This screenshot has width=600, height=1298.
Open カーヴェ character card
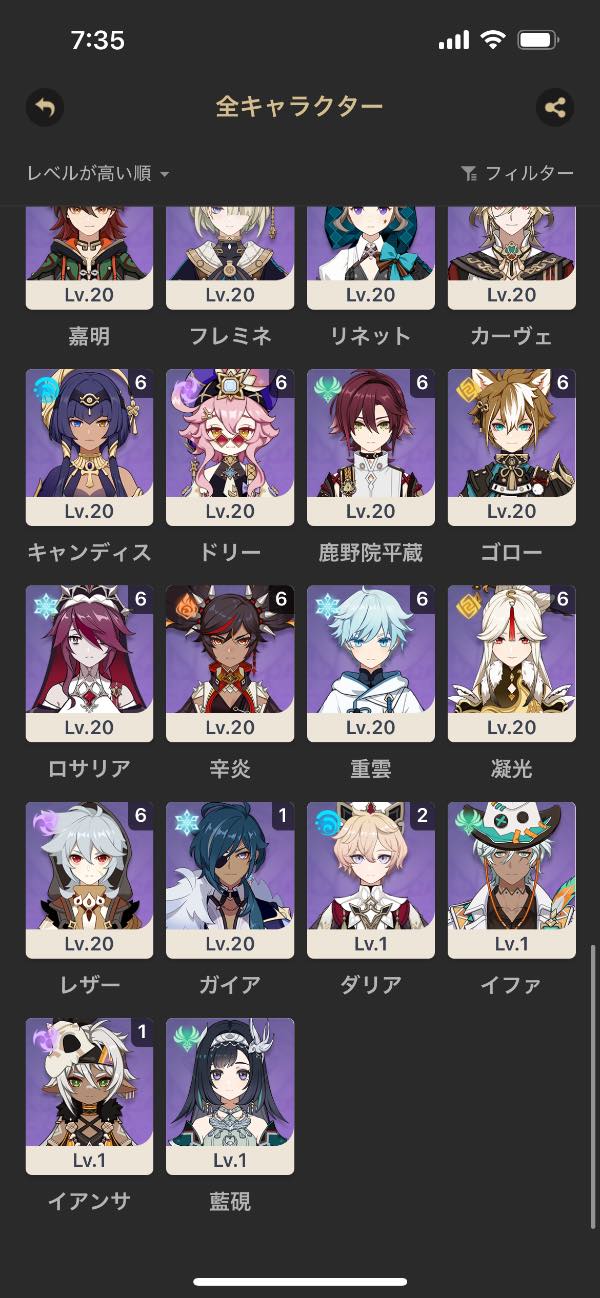[x=512, y=258]
